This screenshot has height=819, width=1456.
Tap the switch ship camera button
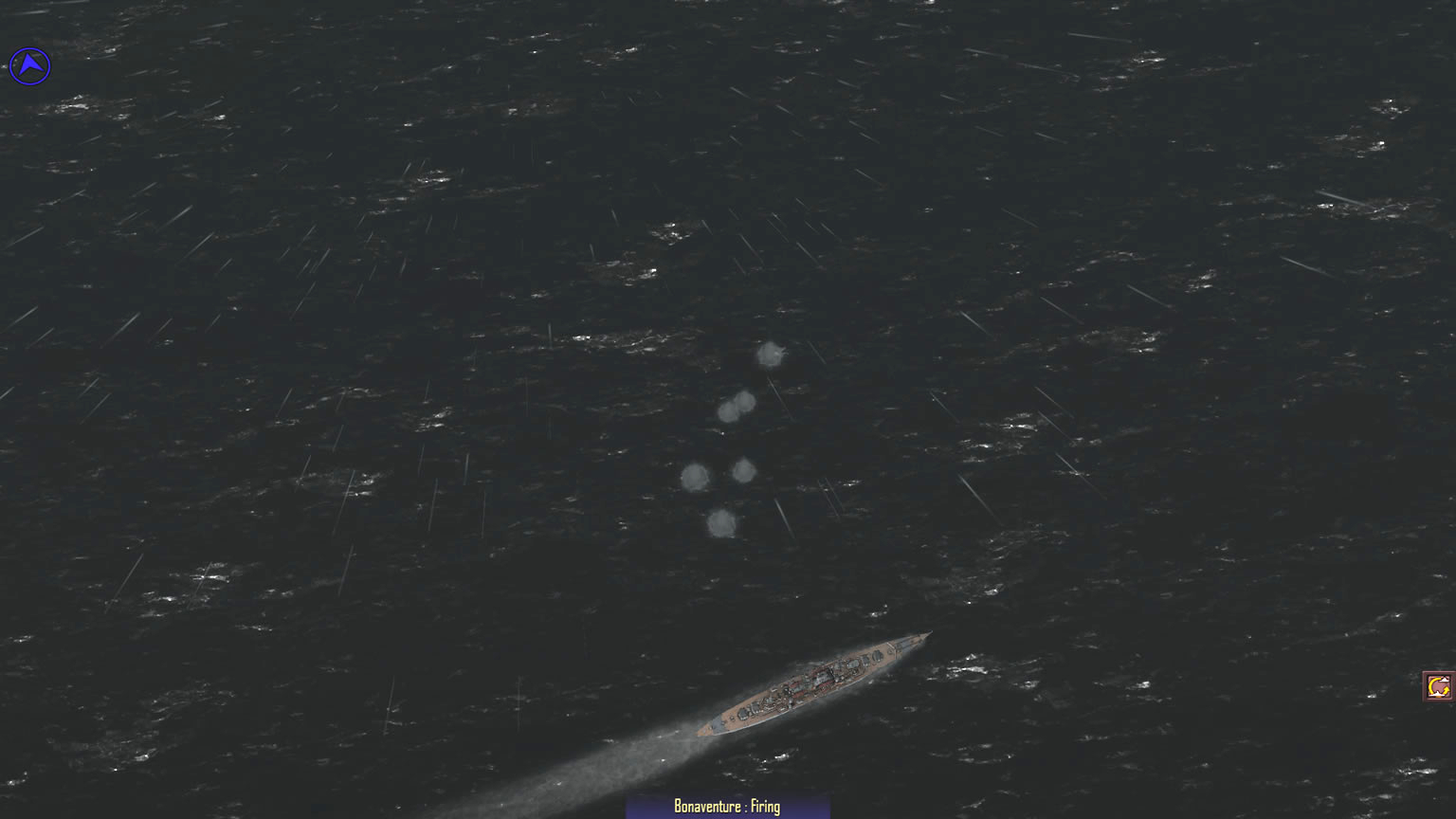1438,686
